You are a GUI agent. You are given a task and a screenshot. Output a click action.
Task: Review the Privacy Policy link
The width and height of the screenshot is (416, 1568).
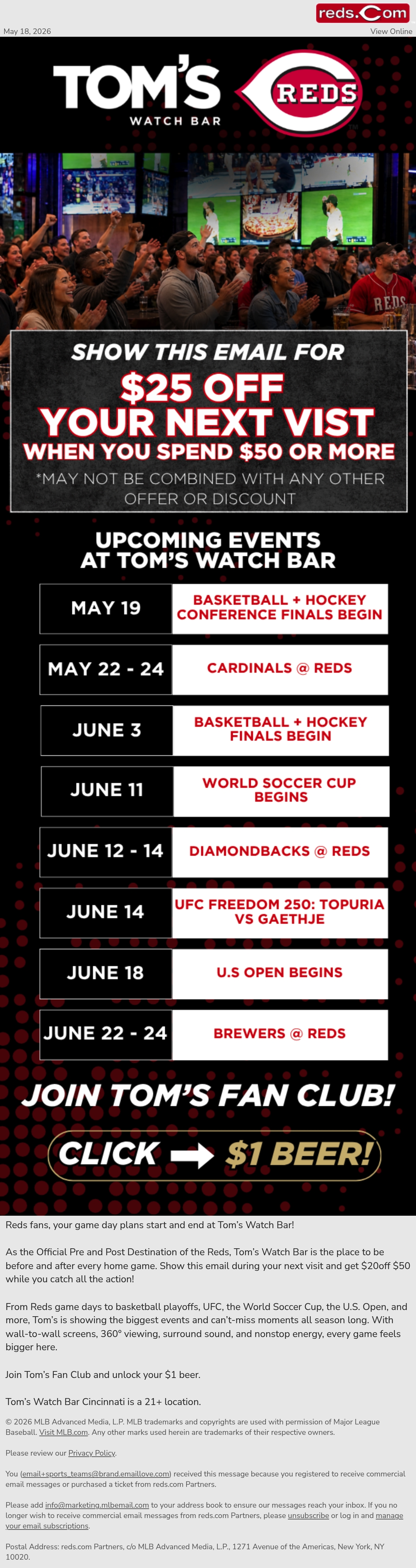(x=92, y=1453)
